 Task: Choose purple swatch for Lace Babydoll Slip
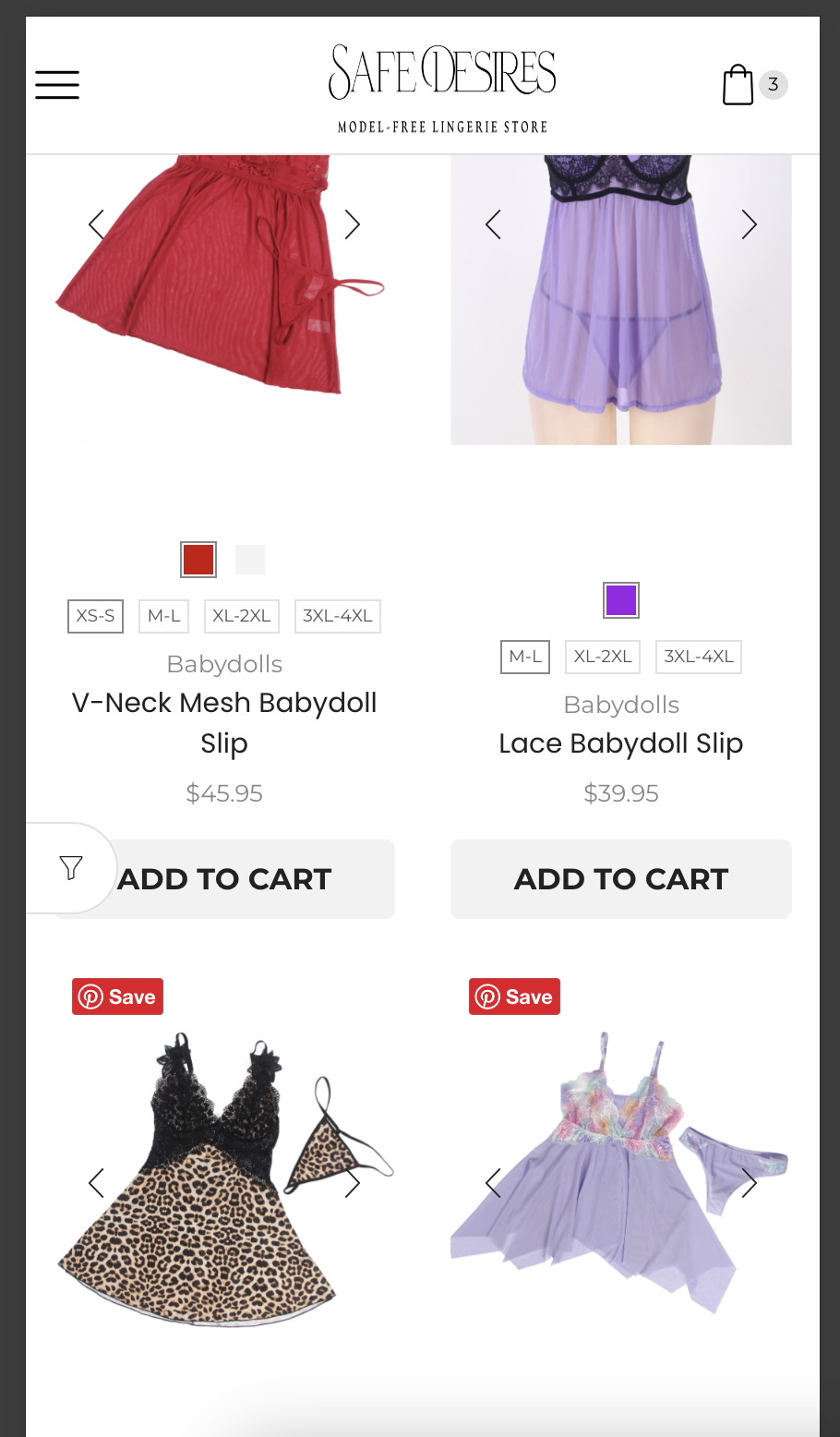(621, 600)
